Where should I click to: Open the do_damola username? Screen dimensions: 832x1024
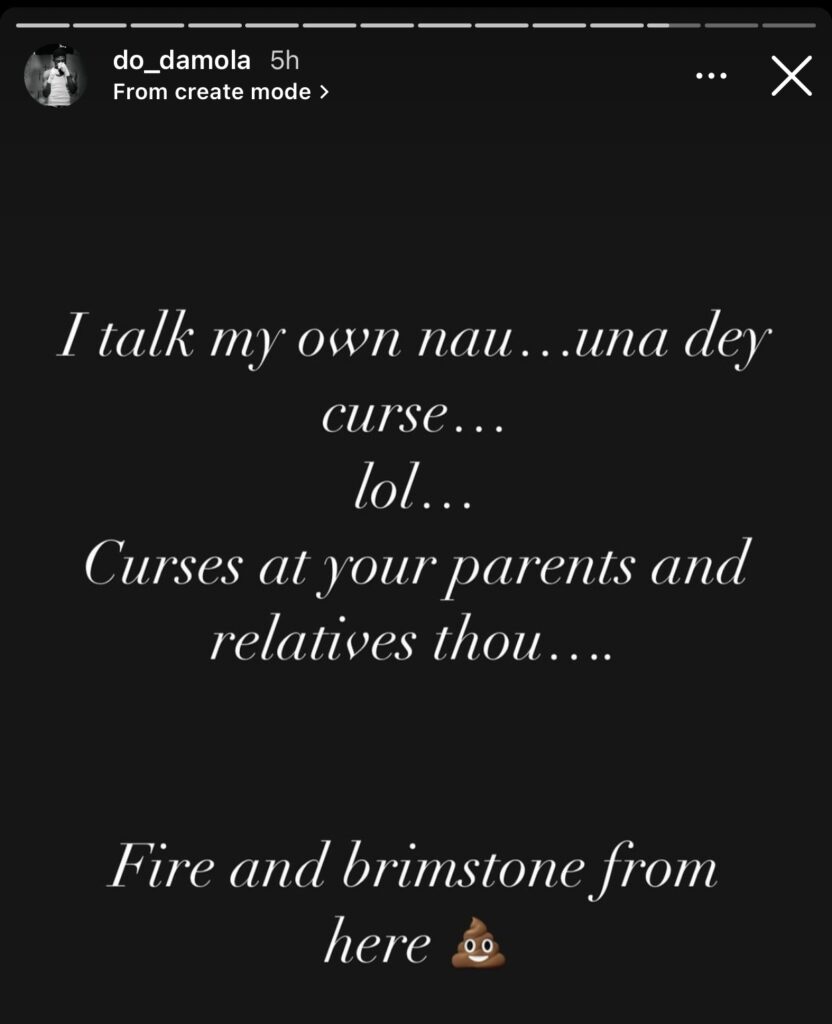(181, 61)
